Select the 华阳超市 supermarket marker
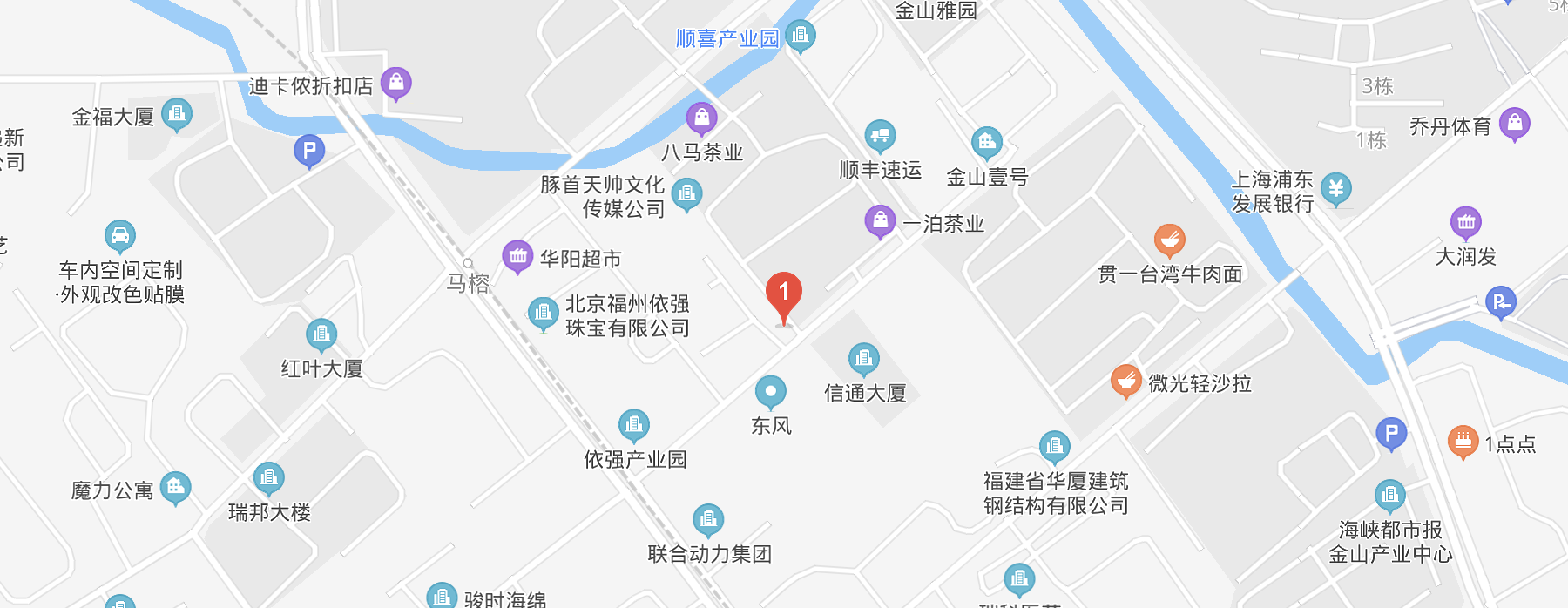Viewport: 1568px width, 608px height. [x=517, y=256]
